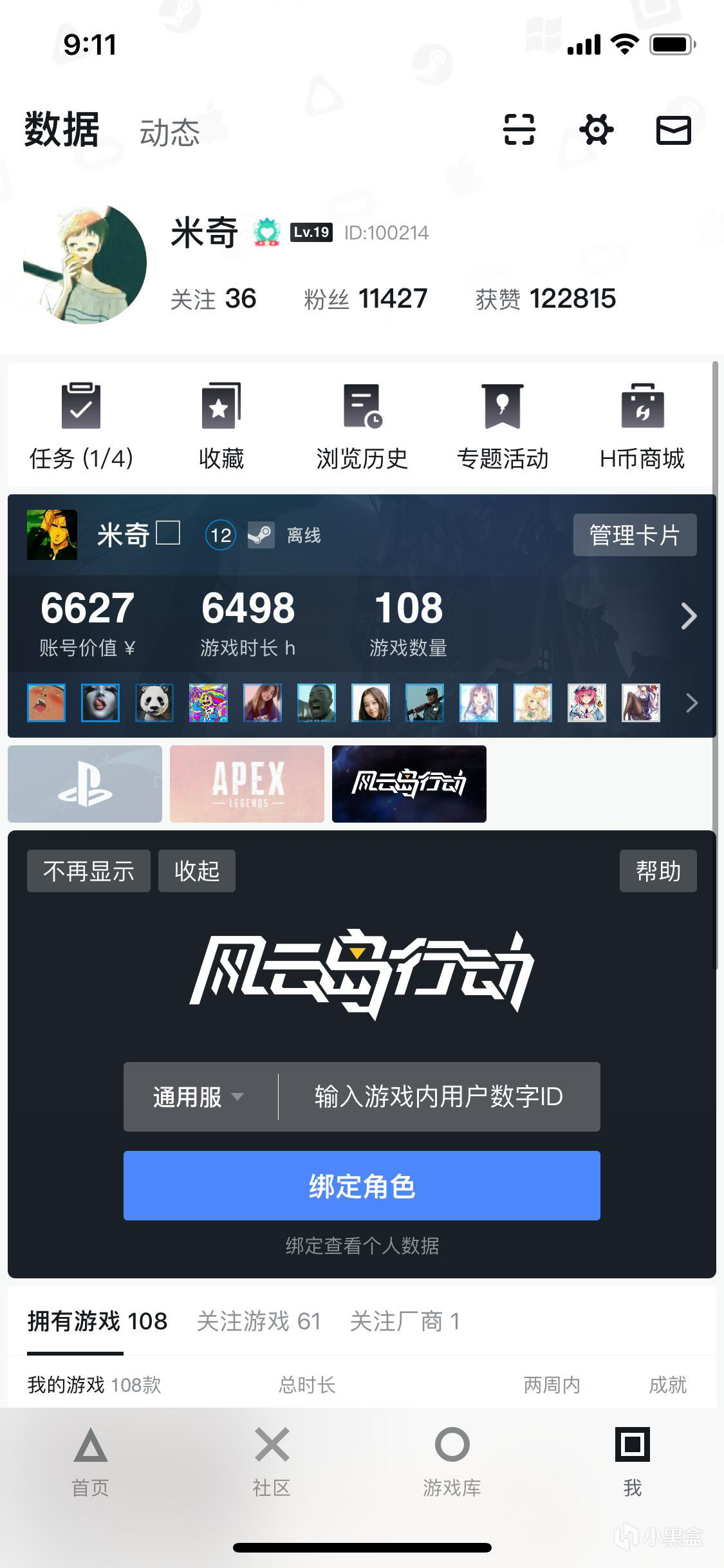Expand the 通用服 server dropdown

click(x=198, y=1097)
